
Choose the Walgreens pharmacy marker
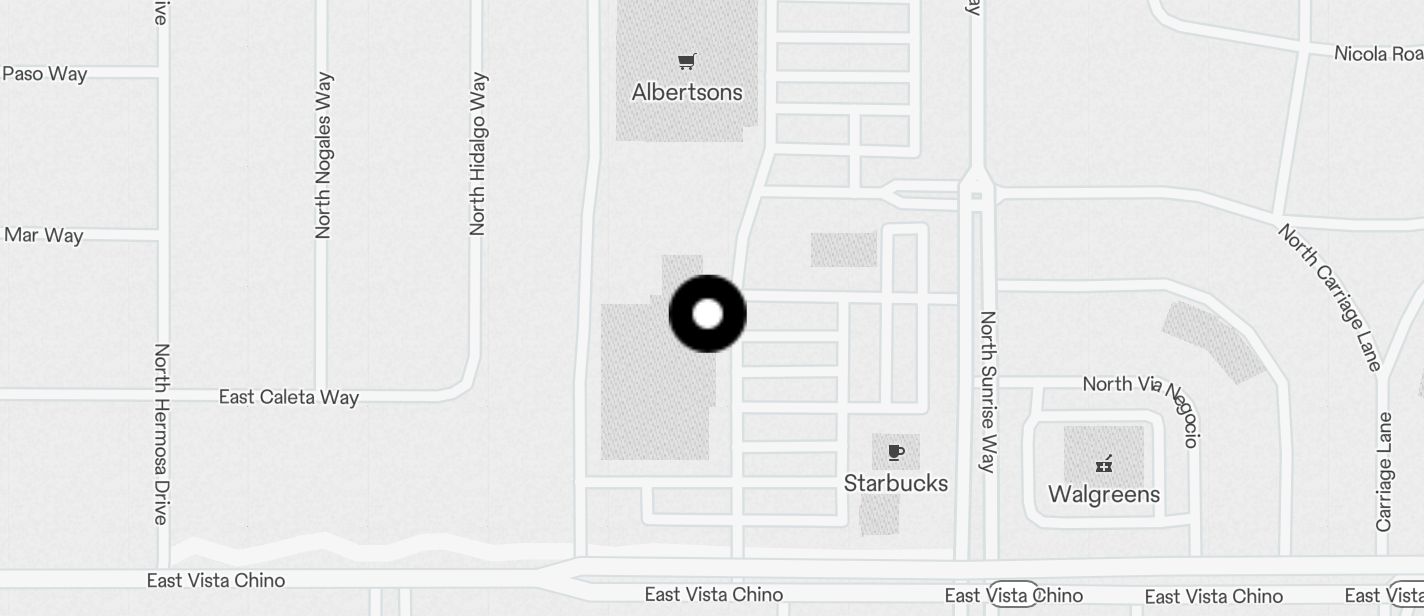[1104, 464]
